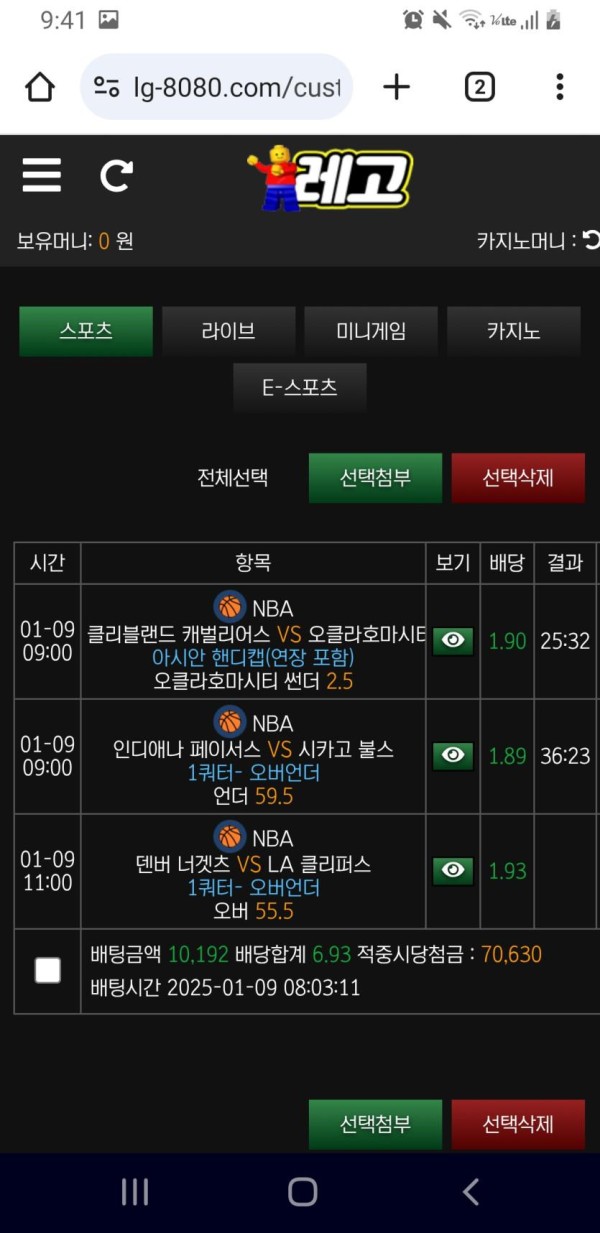Tap the lower 선택첨부 button
This screenshot has width=600, height=1233.
(x=375, y=1124)
